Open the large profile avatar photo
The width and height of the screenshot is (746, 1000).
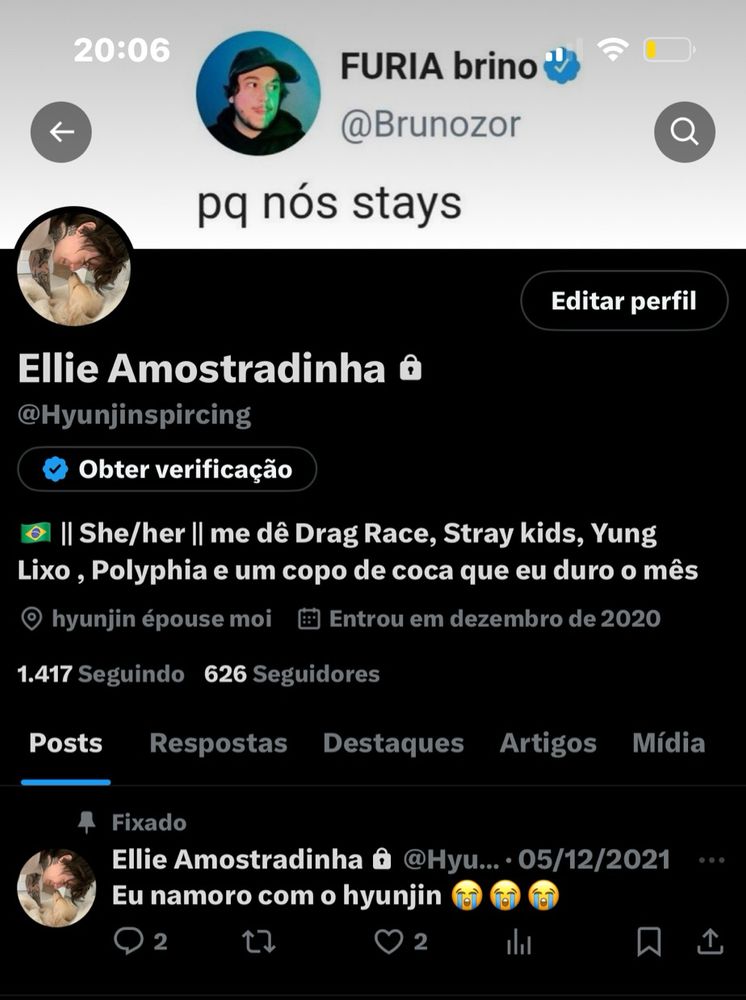pos(73,268)
